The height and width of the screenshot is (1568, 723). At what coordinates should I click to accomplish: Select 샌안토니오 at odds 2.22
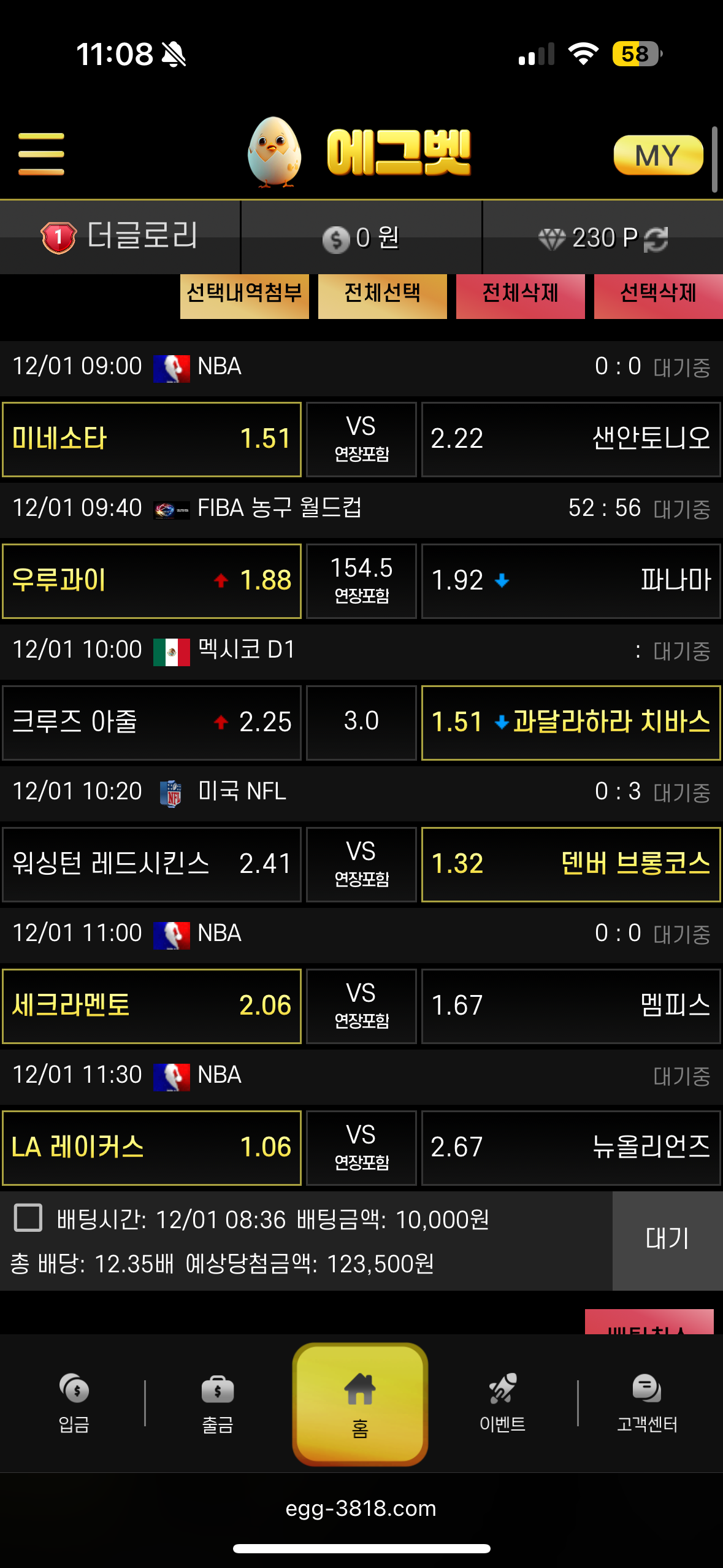[570, 439]
